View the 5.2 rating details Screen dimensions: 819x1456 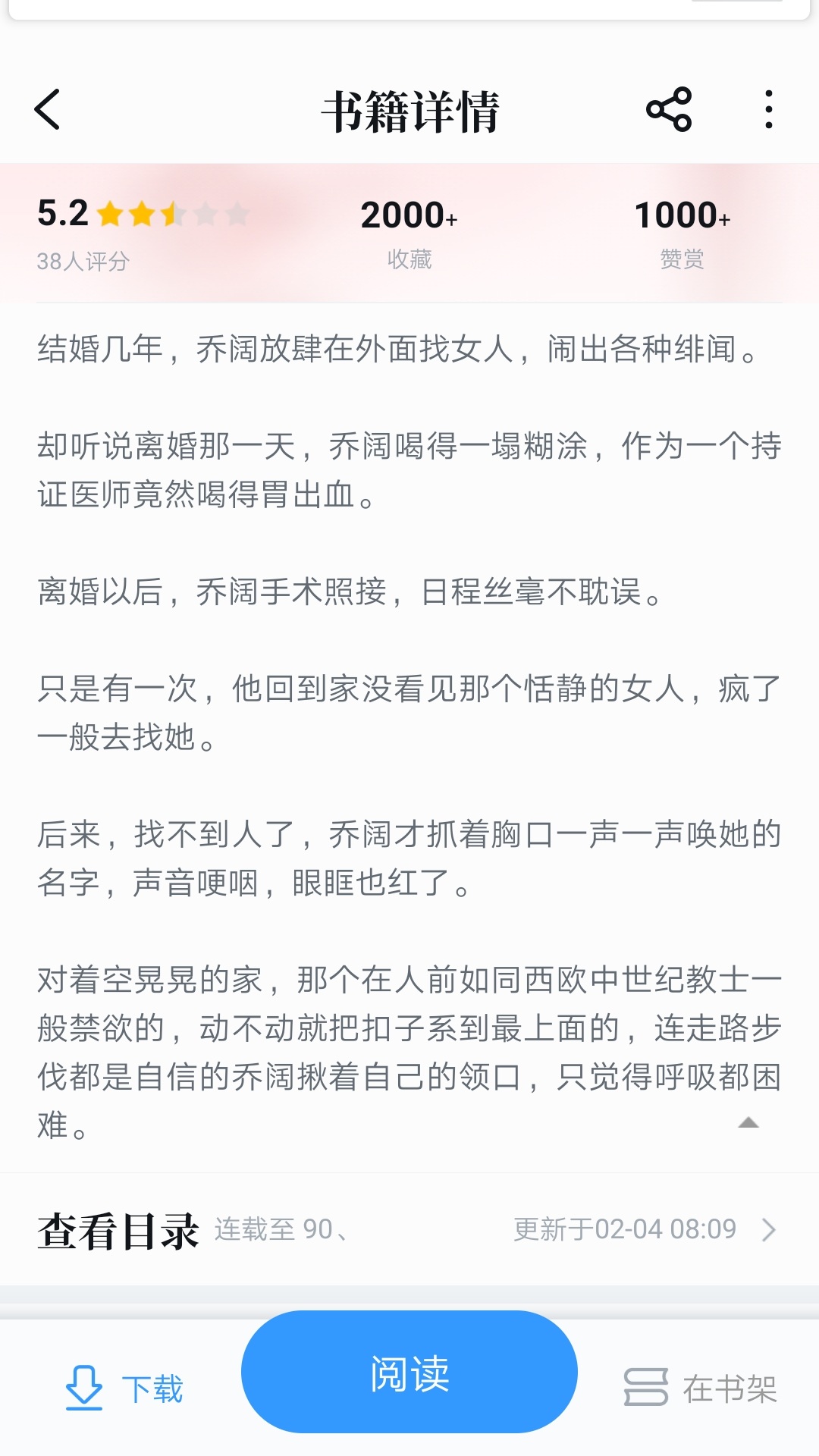143,233
